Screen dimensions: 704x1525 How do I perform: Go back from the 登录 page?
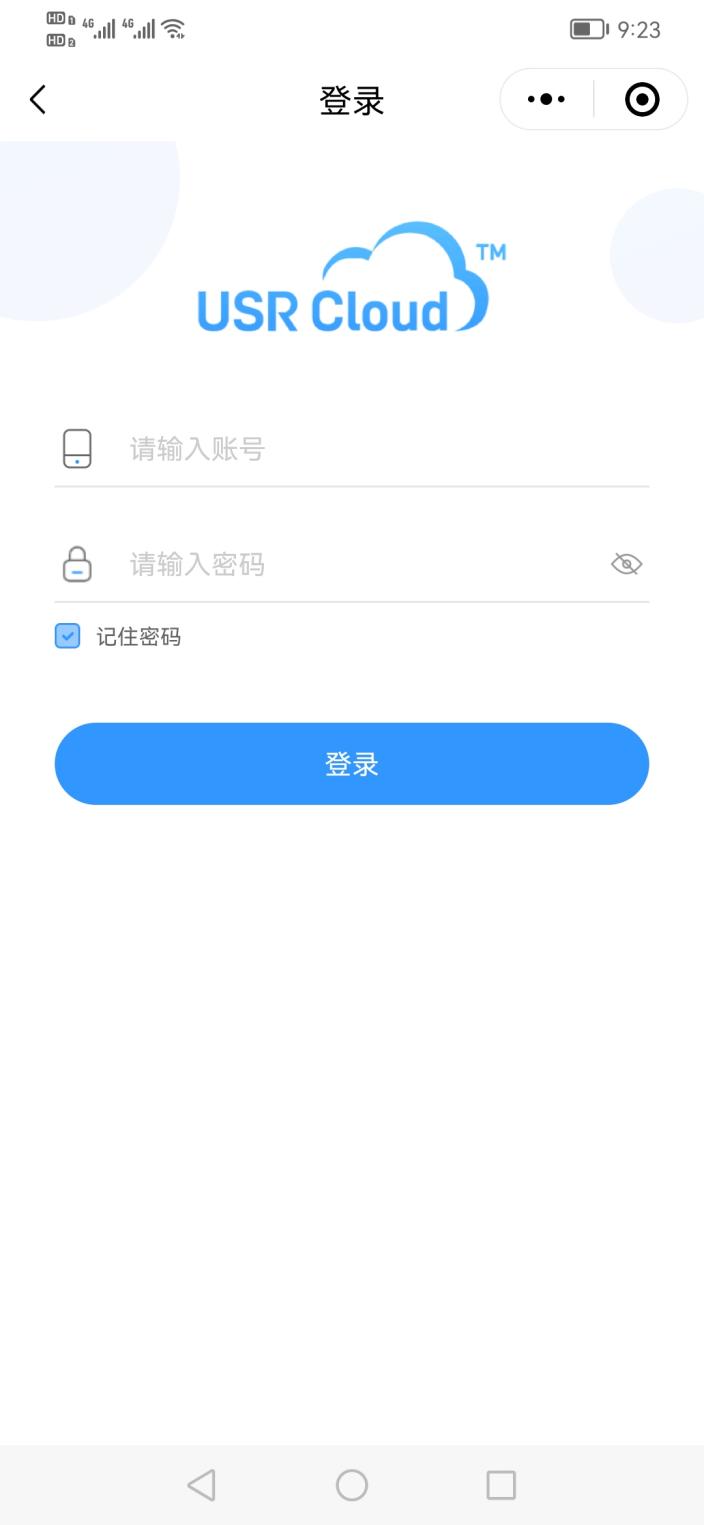(38, 100)
